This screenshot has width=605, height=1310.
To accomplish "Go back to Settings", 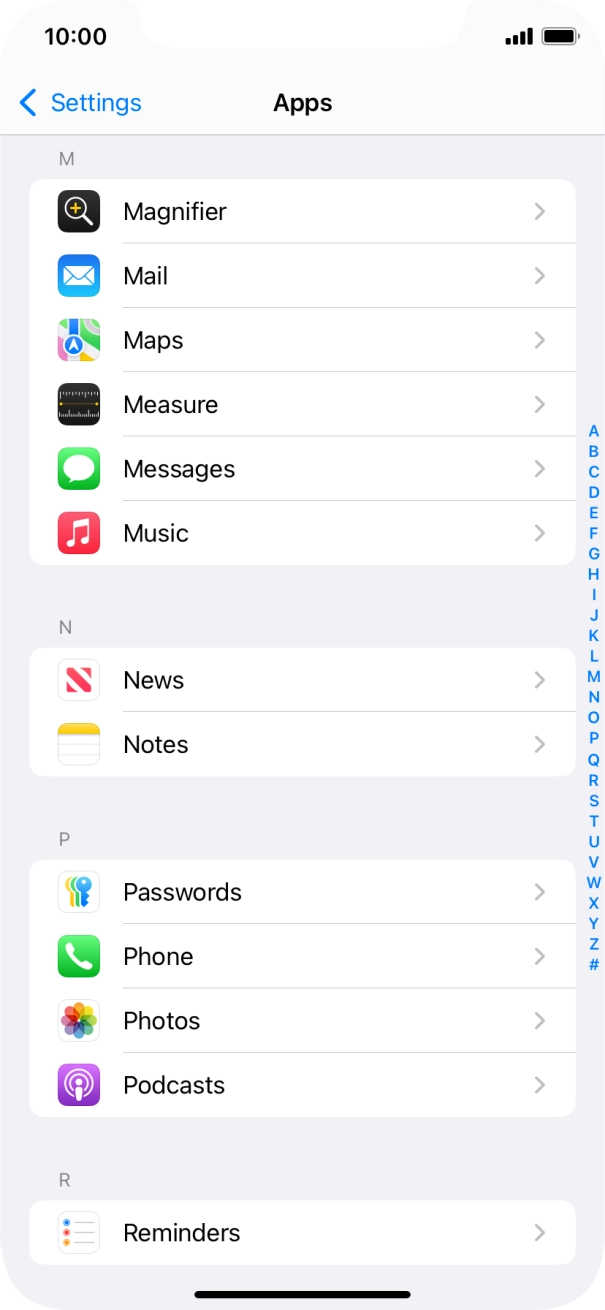I will point(80,103).
